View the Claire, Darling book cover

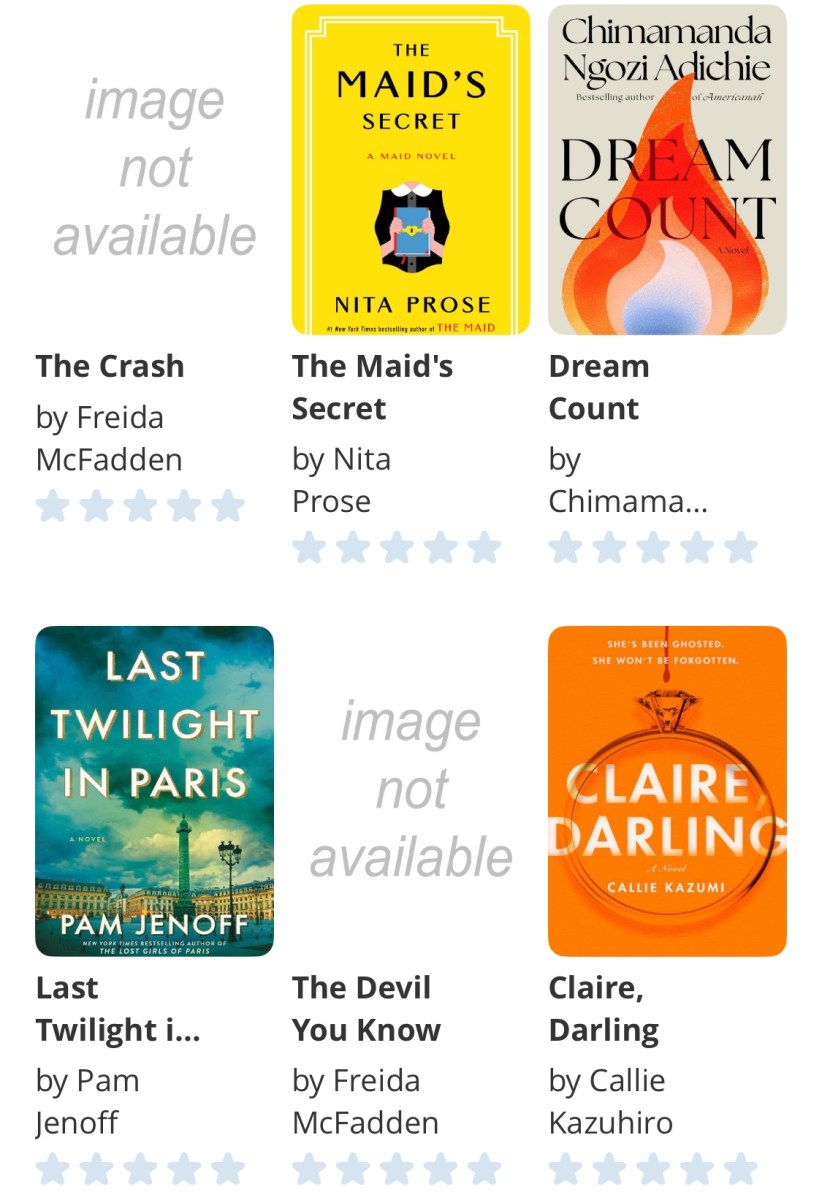pyautogui.click(x=667, y=790)
